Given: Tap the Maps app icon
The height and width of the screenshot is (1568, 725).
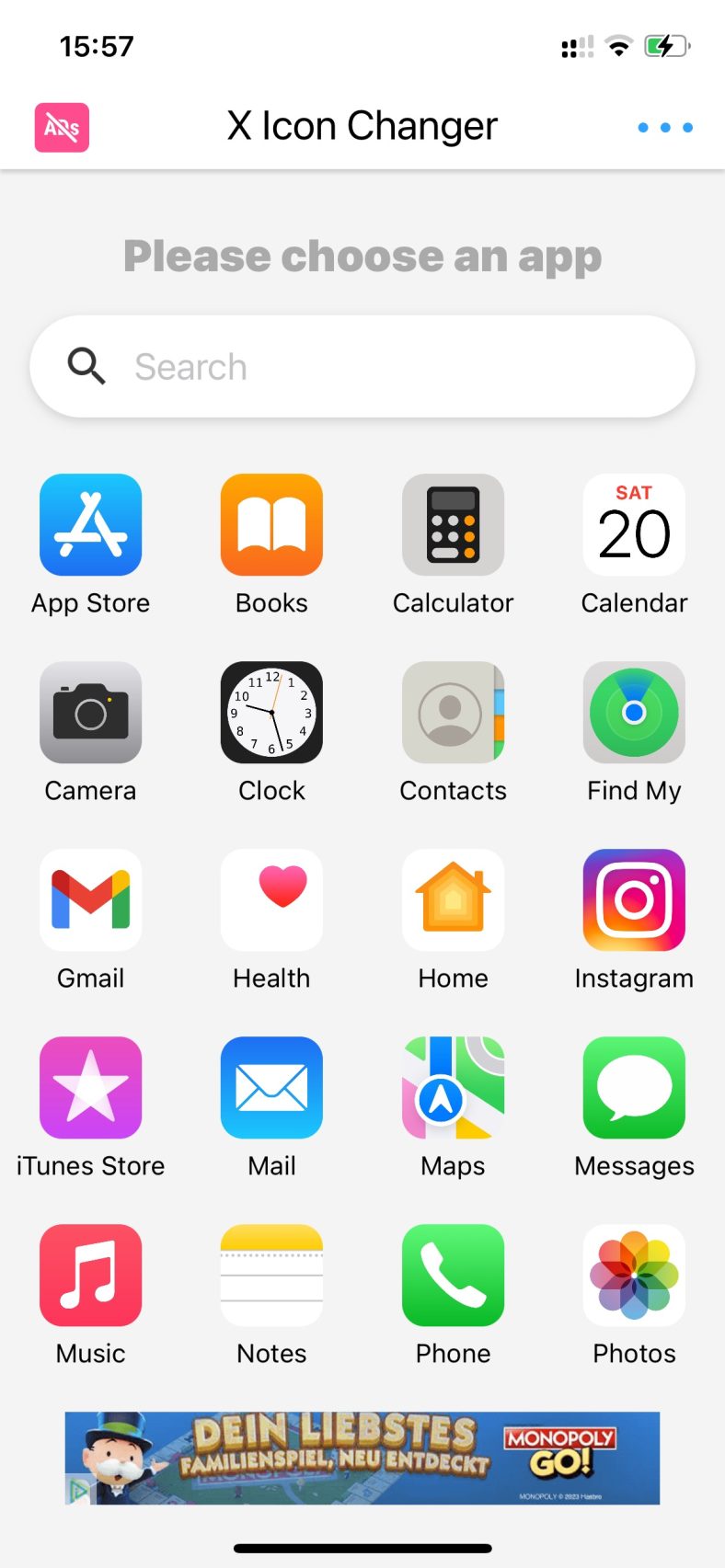Looking at the screenshot, I should pyautogui.click(x=453, y=1088).
